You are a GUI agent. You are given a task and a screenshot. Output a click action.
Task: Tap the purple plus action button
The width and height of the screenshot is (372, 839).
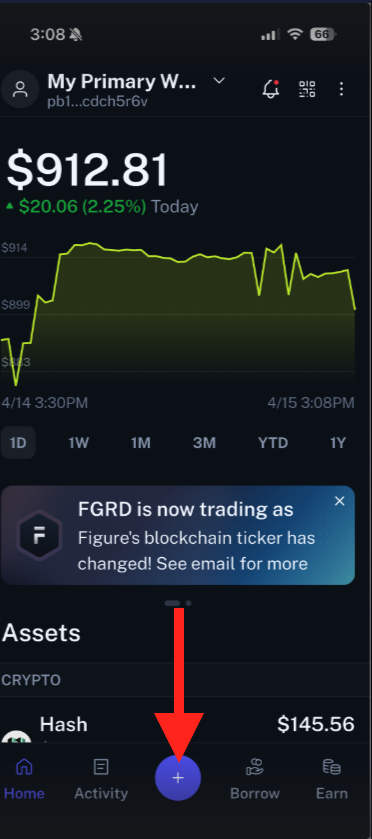coord(178,778)
